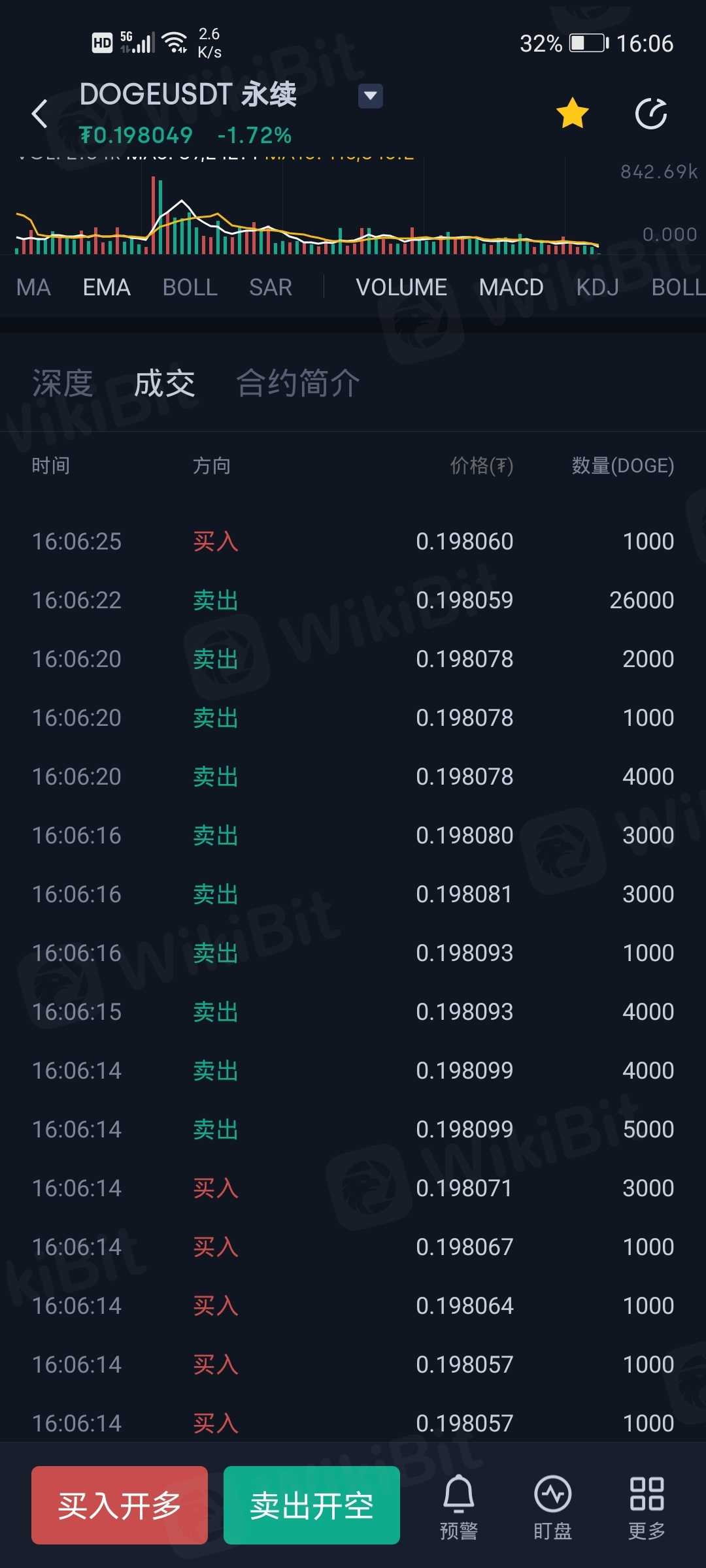The width and height of the screenshot is (706, 1568).
Task: Open the 合约简介 contract info tab
Action: (298, 383)
